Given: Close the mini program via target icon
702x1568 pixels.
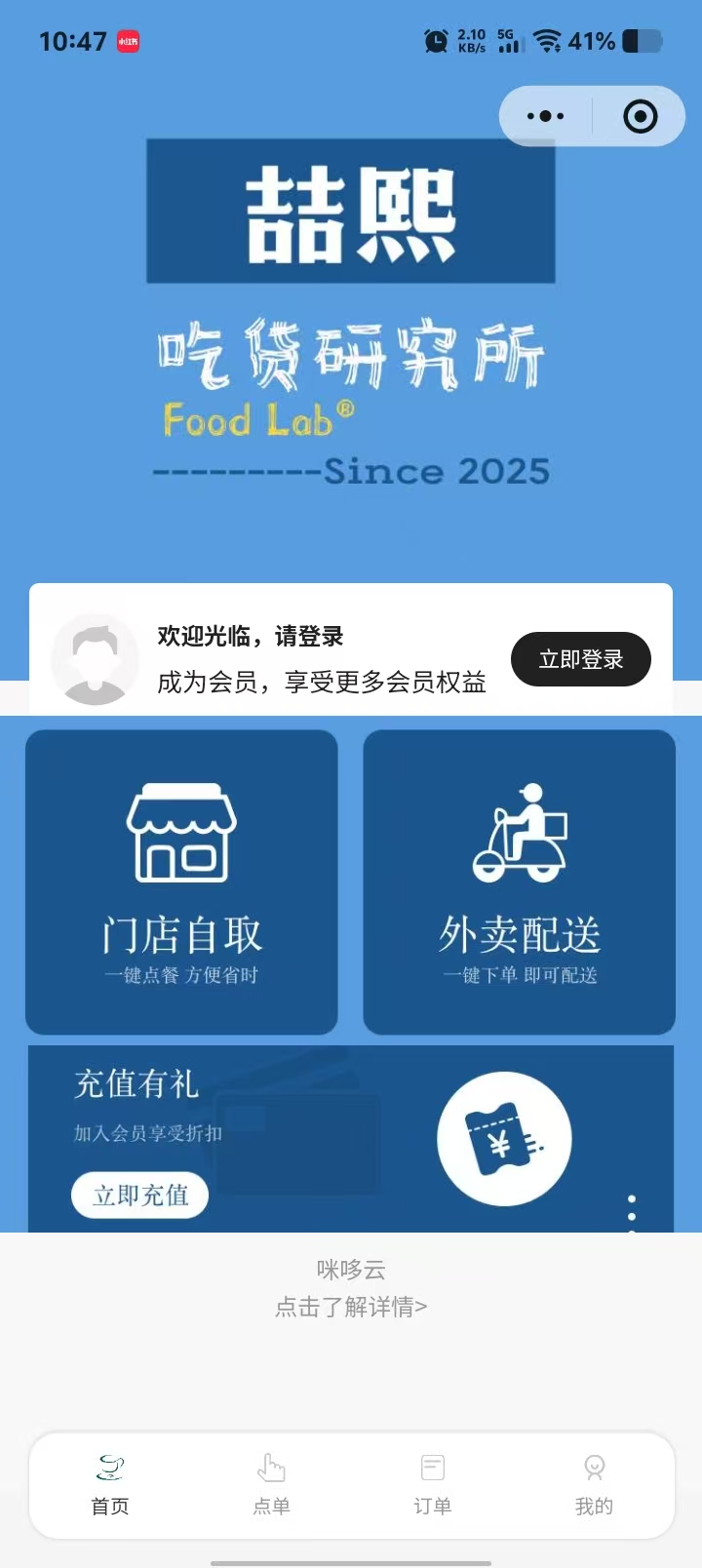Looking at the screenshot, I should click(640, 116).
